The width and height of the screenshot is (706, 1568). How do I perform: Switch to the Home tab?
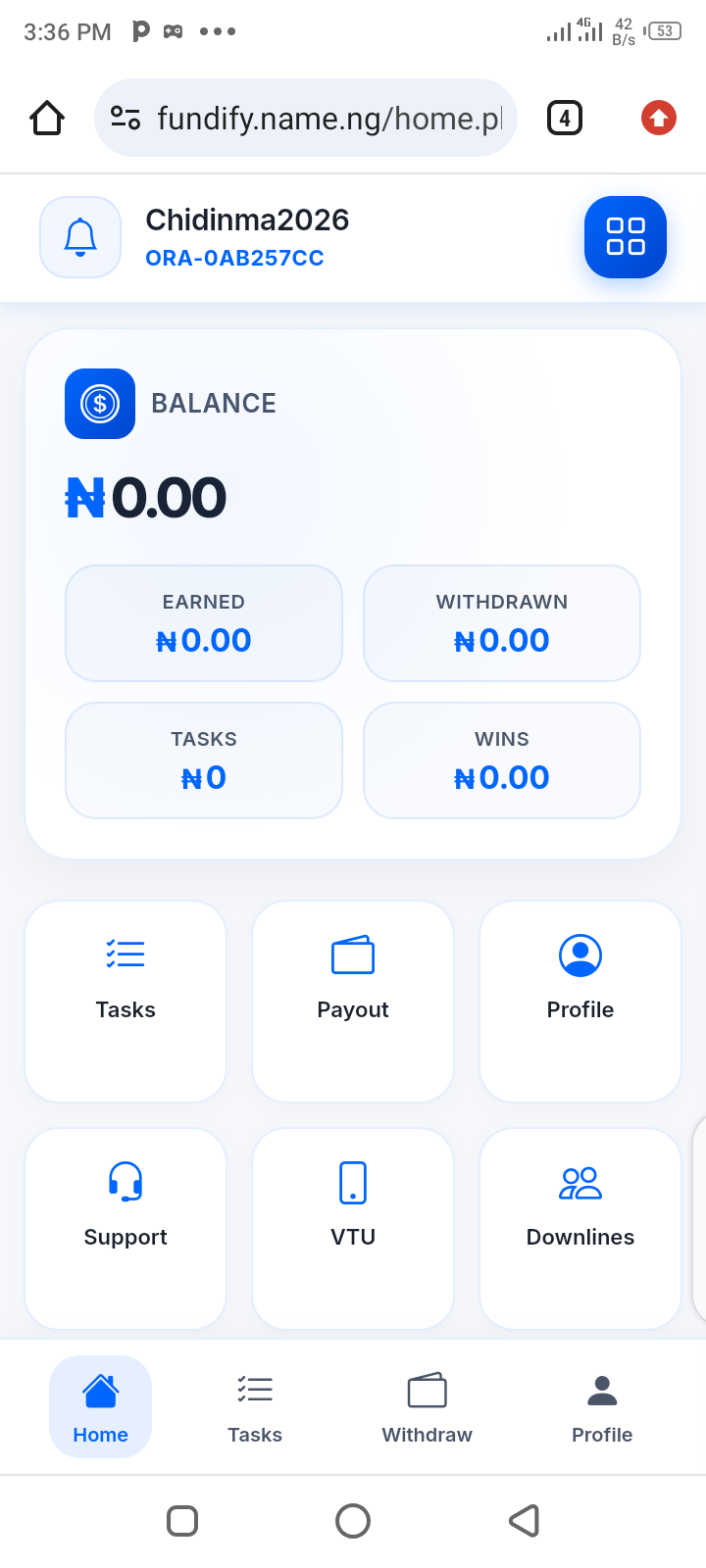[x=100, y=1407]
